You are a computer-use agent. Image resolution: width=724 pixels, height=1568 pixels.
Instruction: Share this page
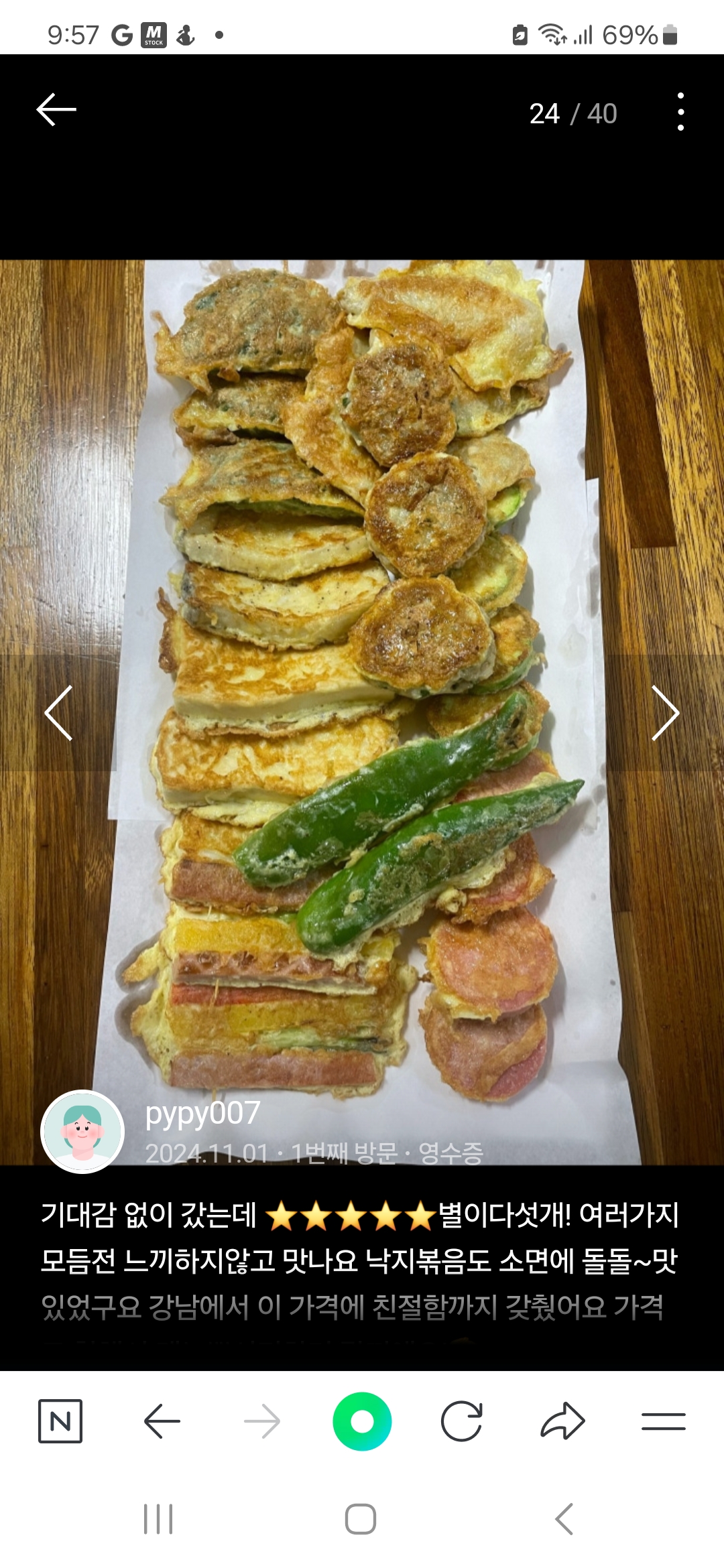coord(562,1421)
